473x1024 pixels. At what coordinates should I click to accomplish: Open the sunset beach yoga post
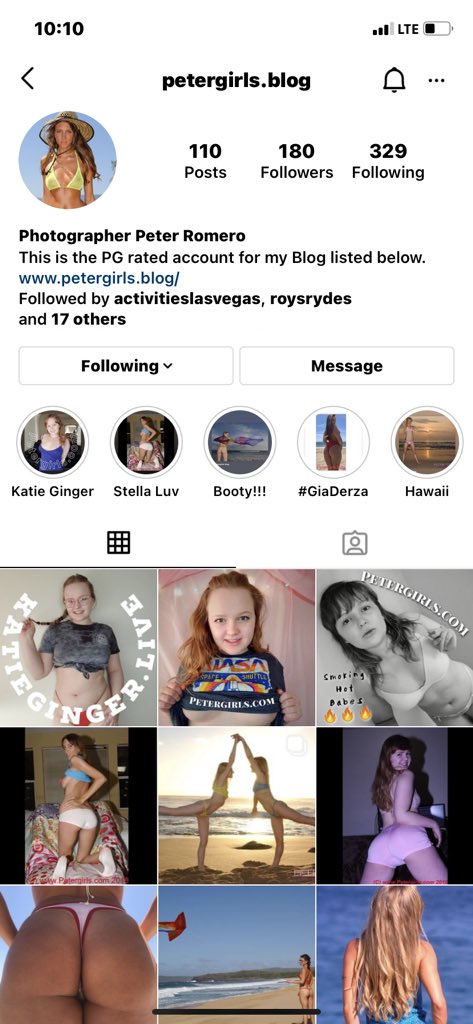tap(236, 805)
